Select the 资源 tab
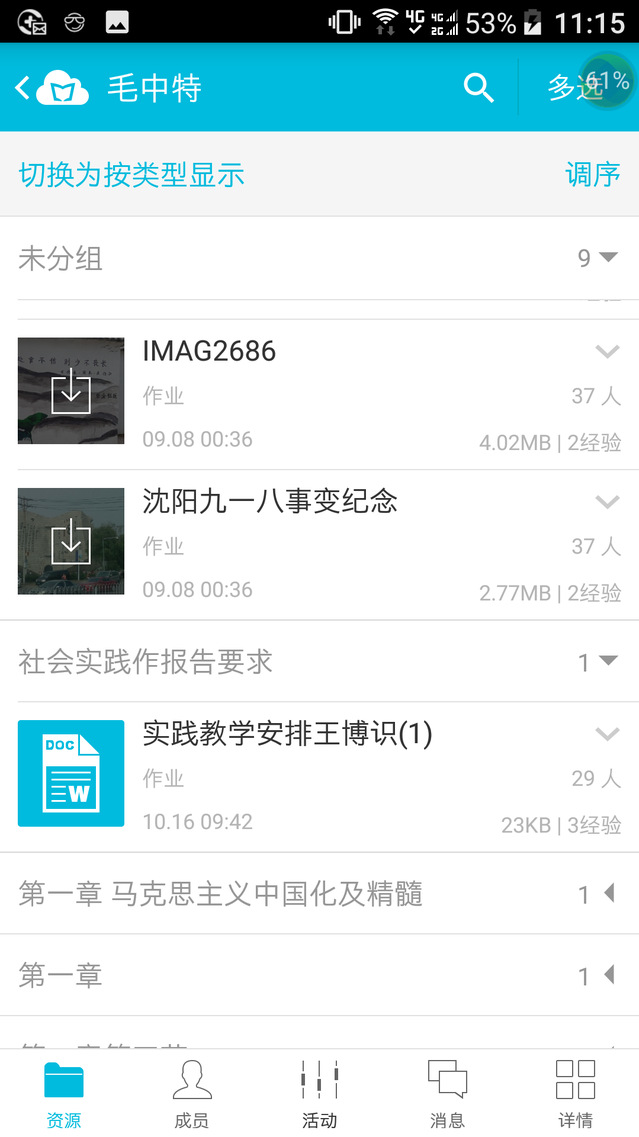Screen dimensions: 639x1137 64,1093
